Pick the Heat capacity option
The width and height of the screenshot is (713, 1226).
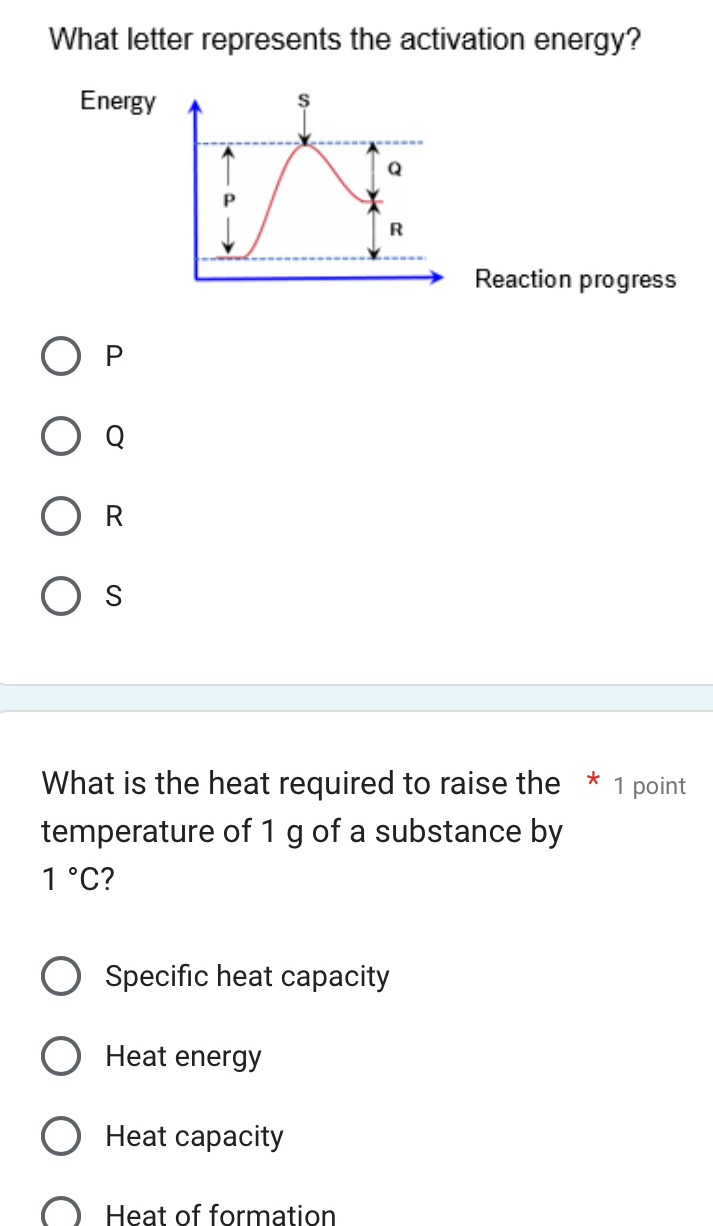click(62, 1137)
